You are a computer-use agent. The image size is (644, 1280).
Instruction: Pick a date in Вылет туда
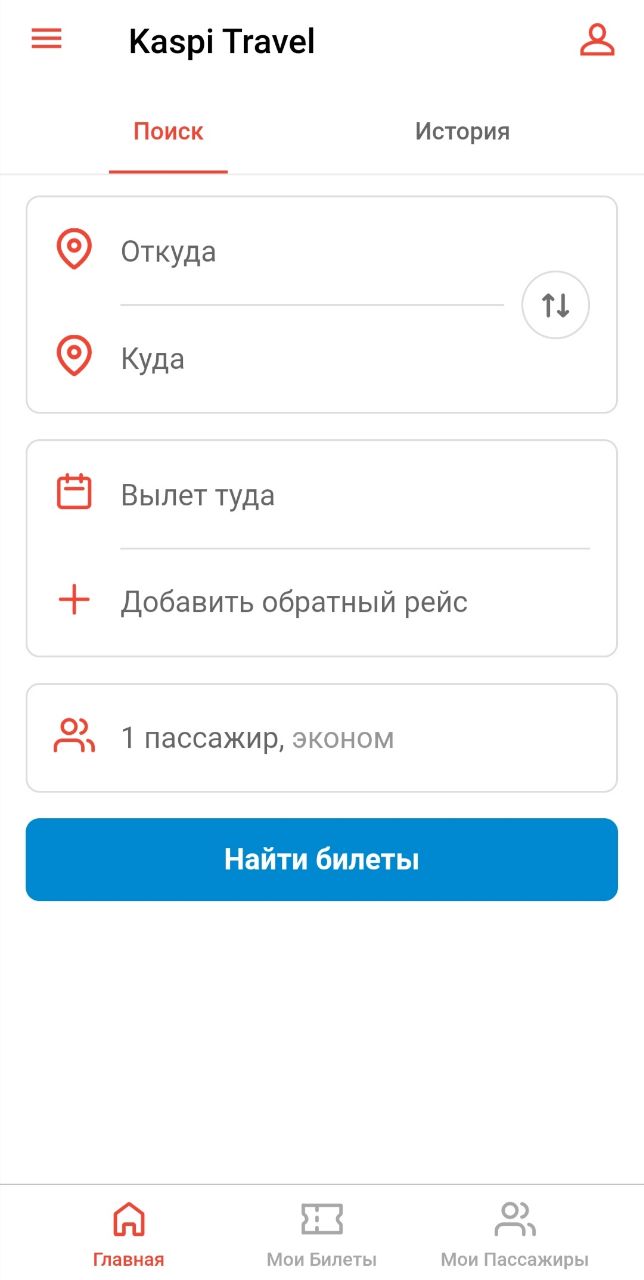pyautogui.click(x=322, y=495)
